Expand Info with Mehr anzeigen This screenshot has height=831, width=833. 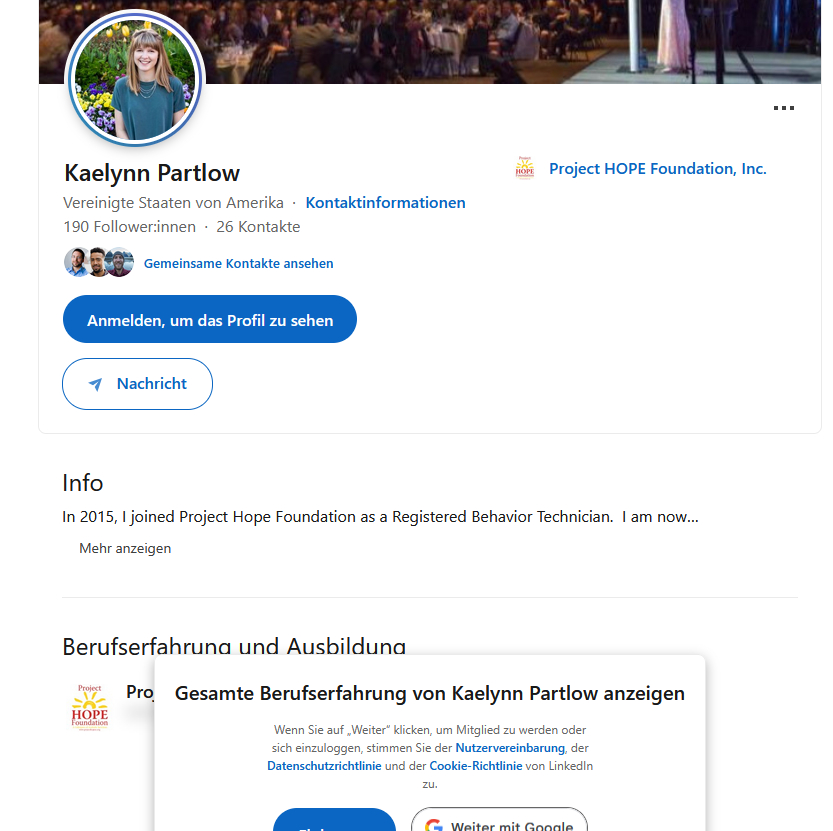[x=125, y=548]
